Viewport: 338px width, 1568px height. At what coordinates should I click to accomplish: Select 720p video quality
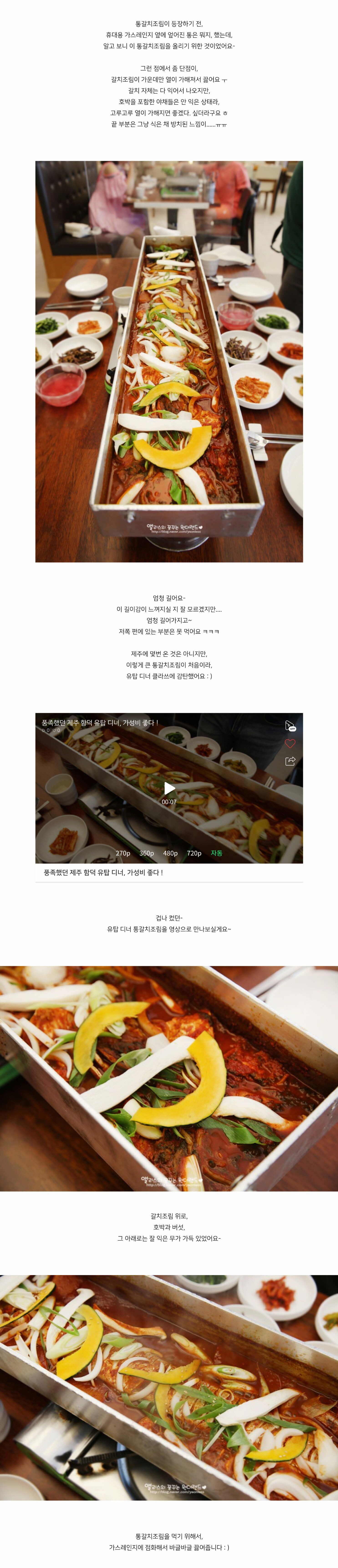pyautogui.click(x=194, y=853)
